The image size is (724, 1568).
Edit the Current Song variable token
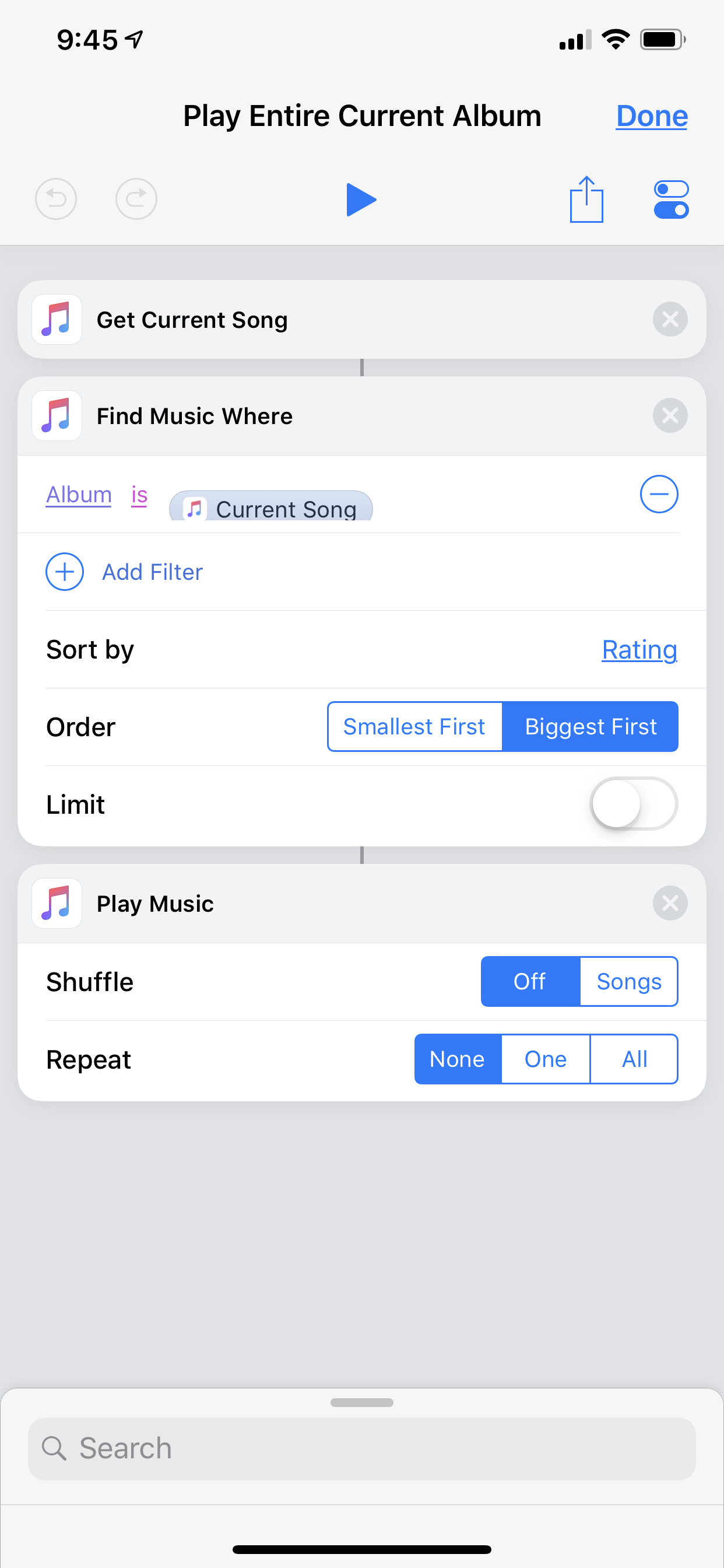[x=270, y=506]
